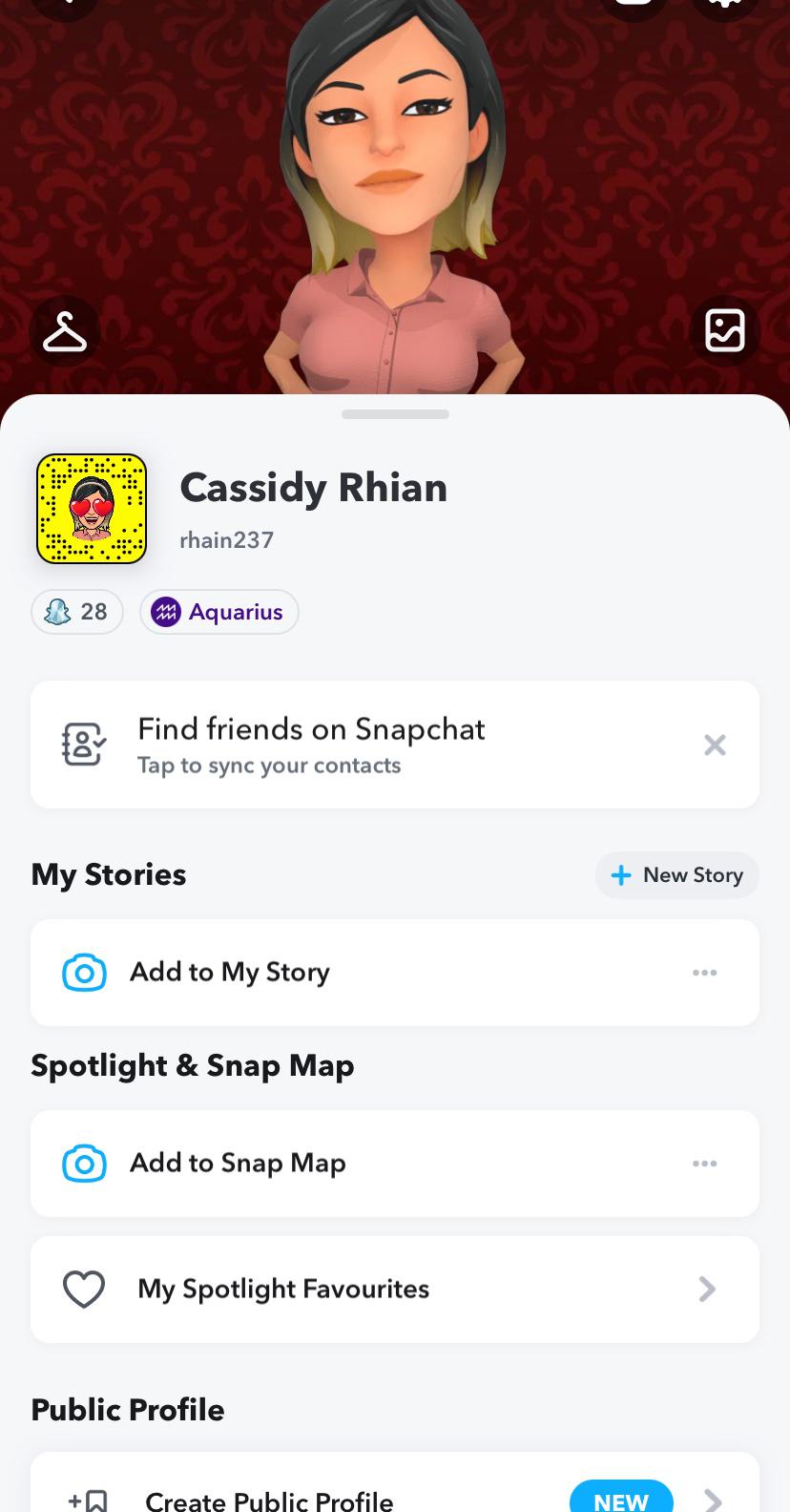
Task: Dismiss the Find friends banner
Action: 715,745
